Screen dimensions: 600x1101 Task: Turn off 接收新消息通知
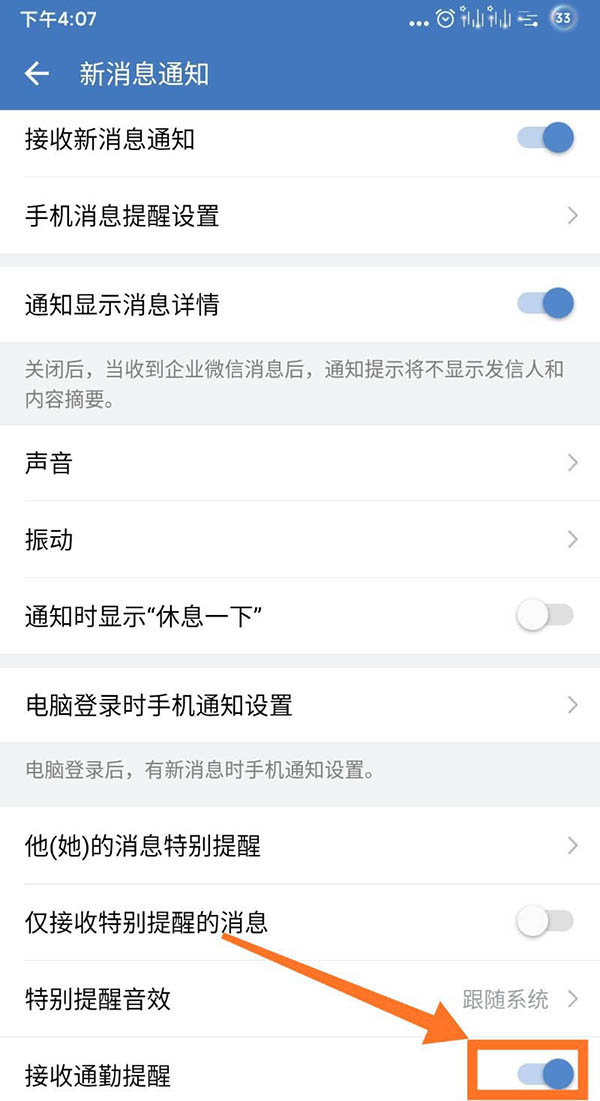click(x=546, y=139)
